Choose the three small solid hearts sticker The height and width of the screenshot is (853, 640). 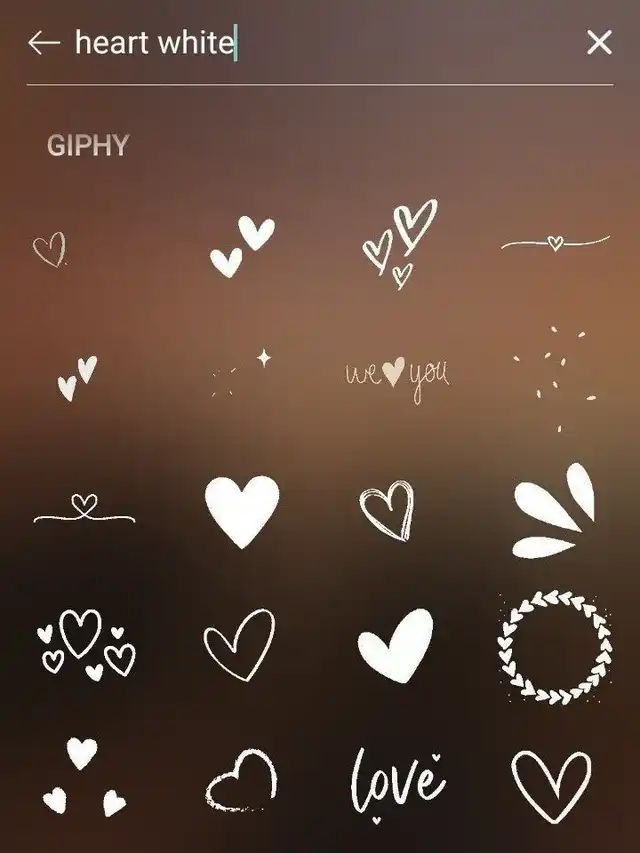coord(84,776)
